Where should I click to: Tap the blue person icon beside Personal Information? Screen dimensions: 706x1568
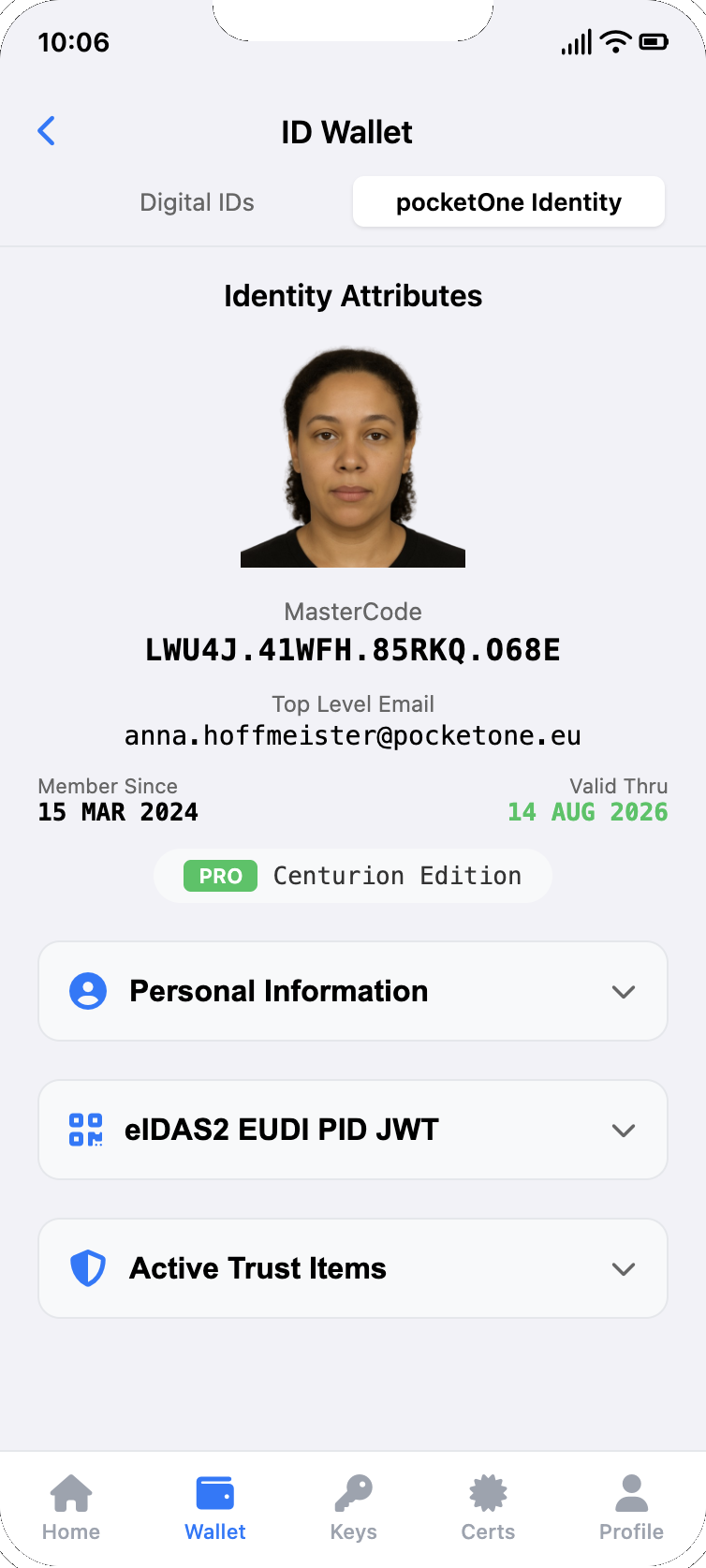(x=87, y=990)
